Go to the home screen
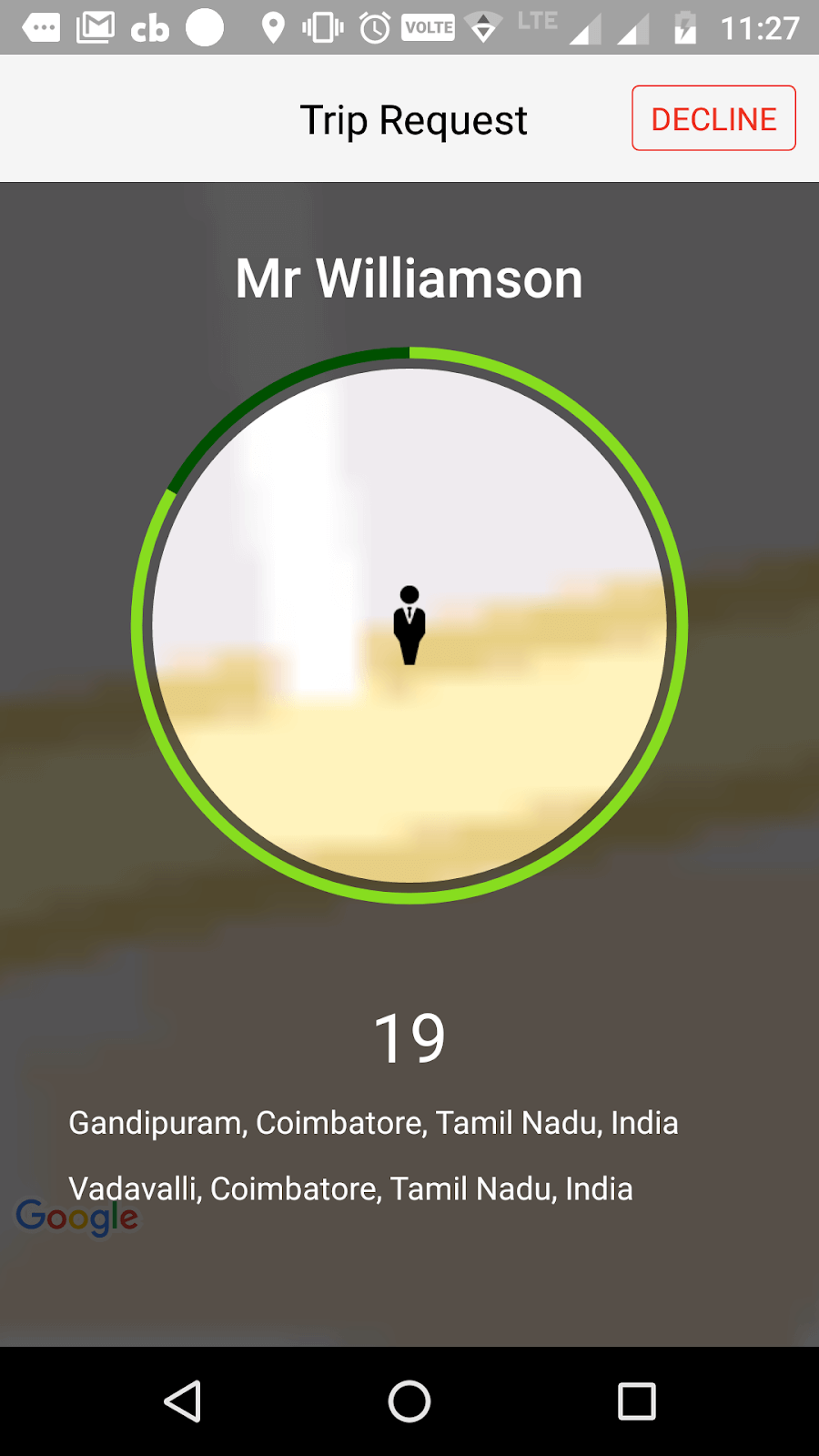This screenshot has height=1456, width=819. [x=409, y=1400]
